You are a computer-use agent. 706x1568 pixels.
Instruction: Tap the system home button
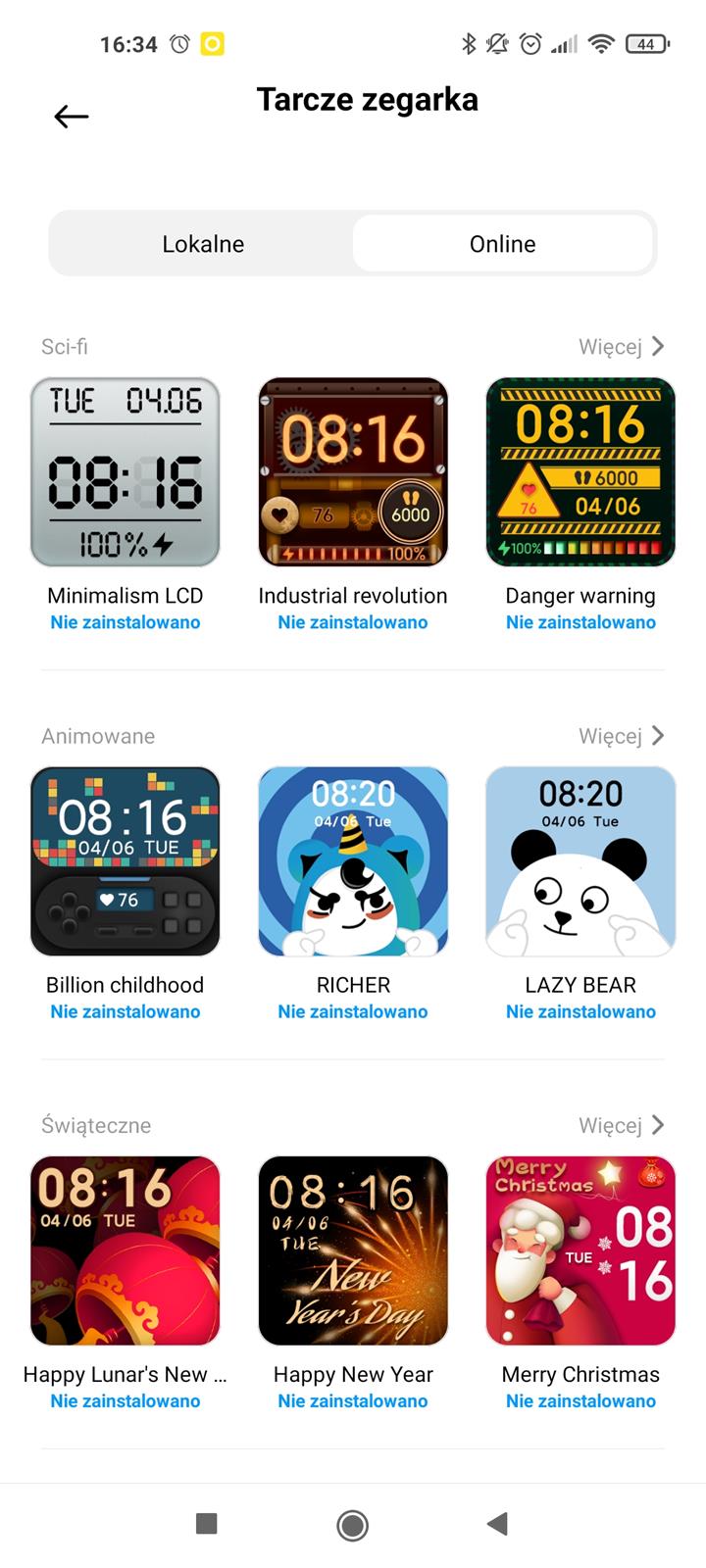point(352,1524)
